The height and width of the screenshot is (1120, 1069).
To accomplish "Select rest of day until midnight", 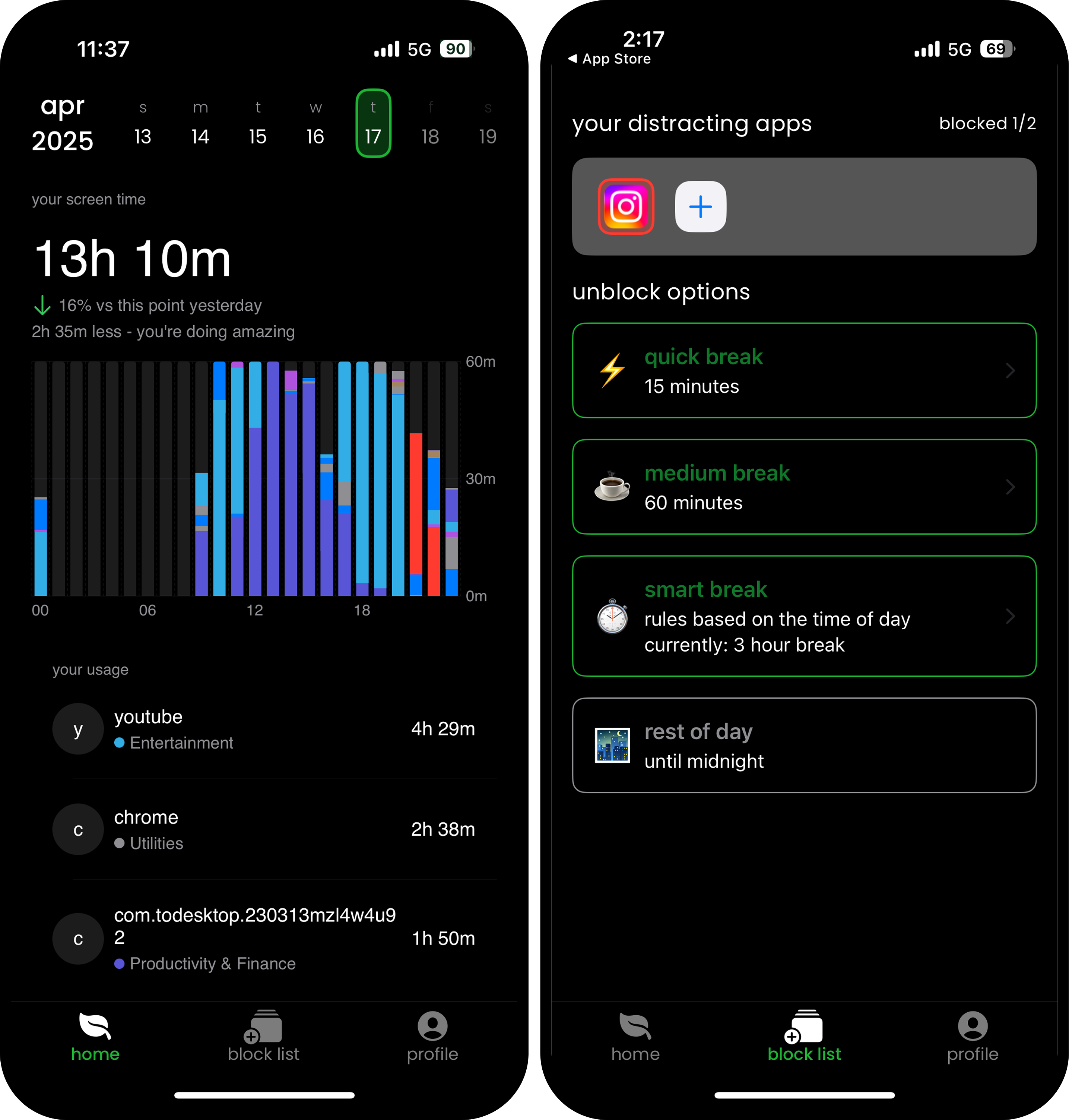I will [804, 746].
